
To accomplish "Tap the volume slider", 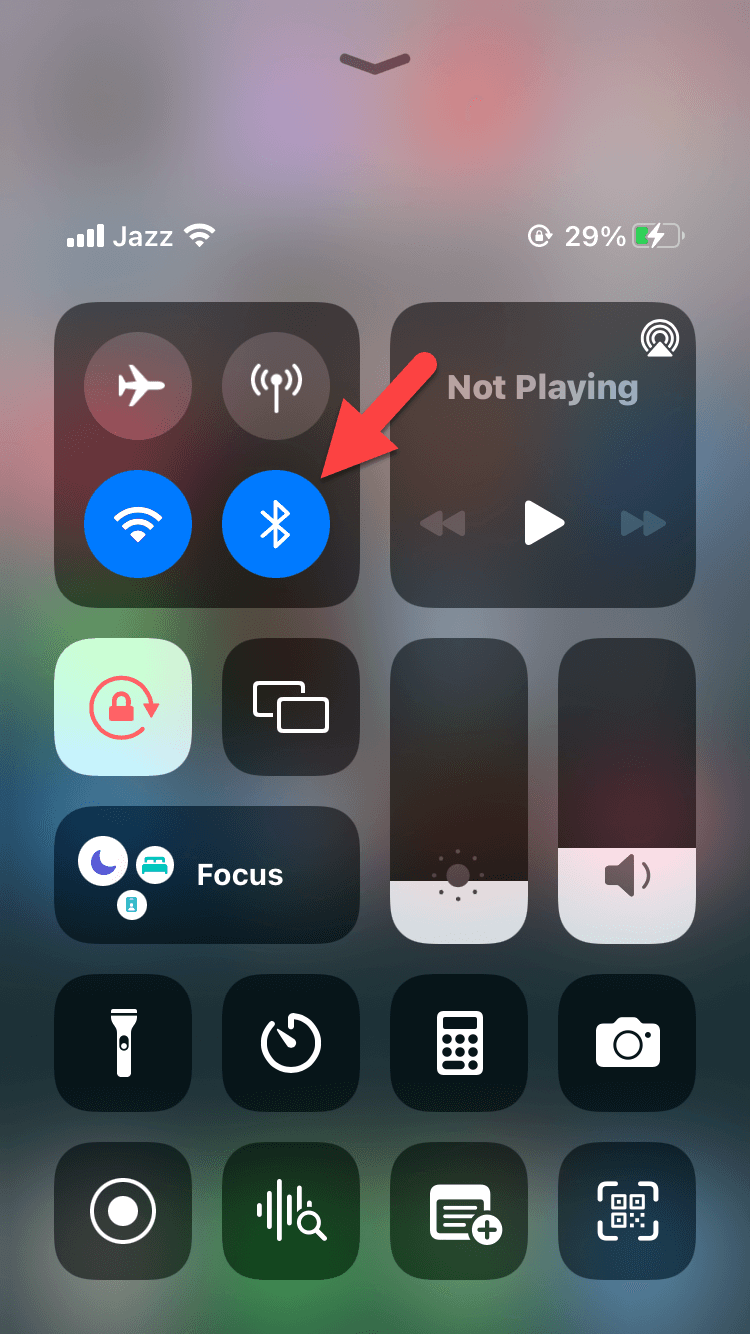I will 627,790.
